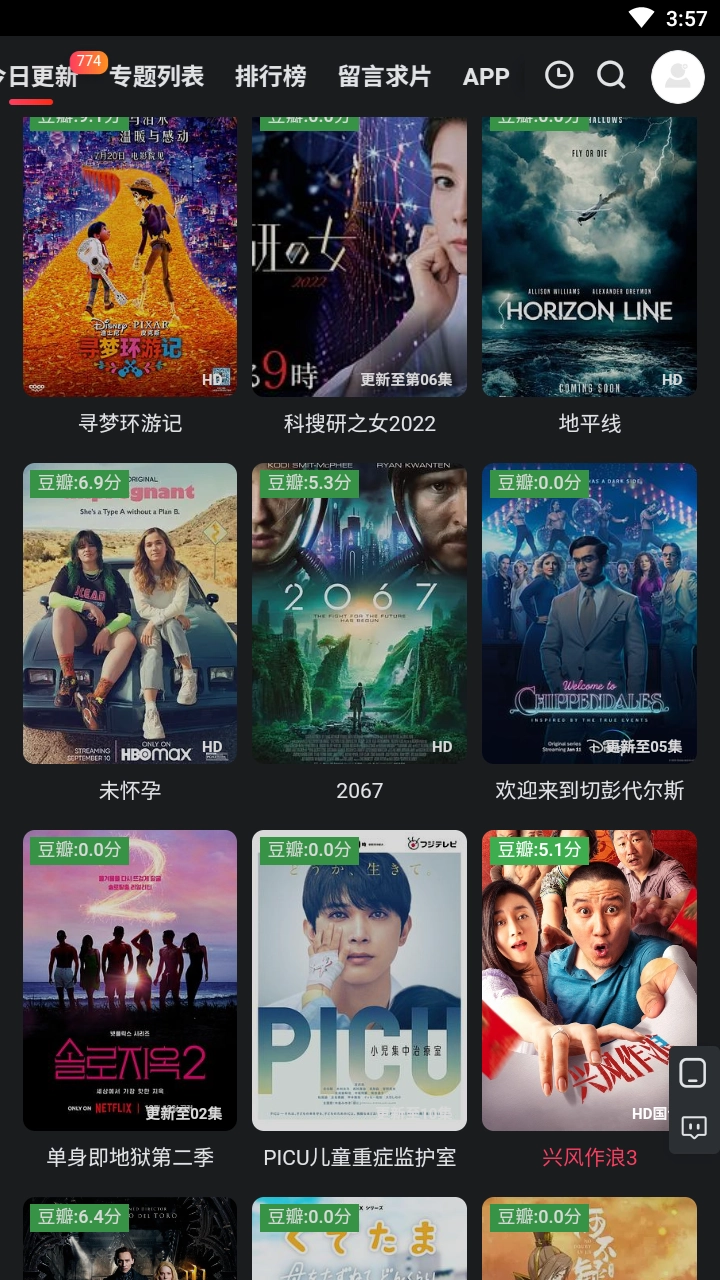Open the search magnifier icon
This screenshot has width=720, height=1280.
[x=610, y=75]
